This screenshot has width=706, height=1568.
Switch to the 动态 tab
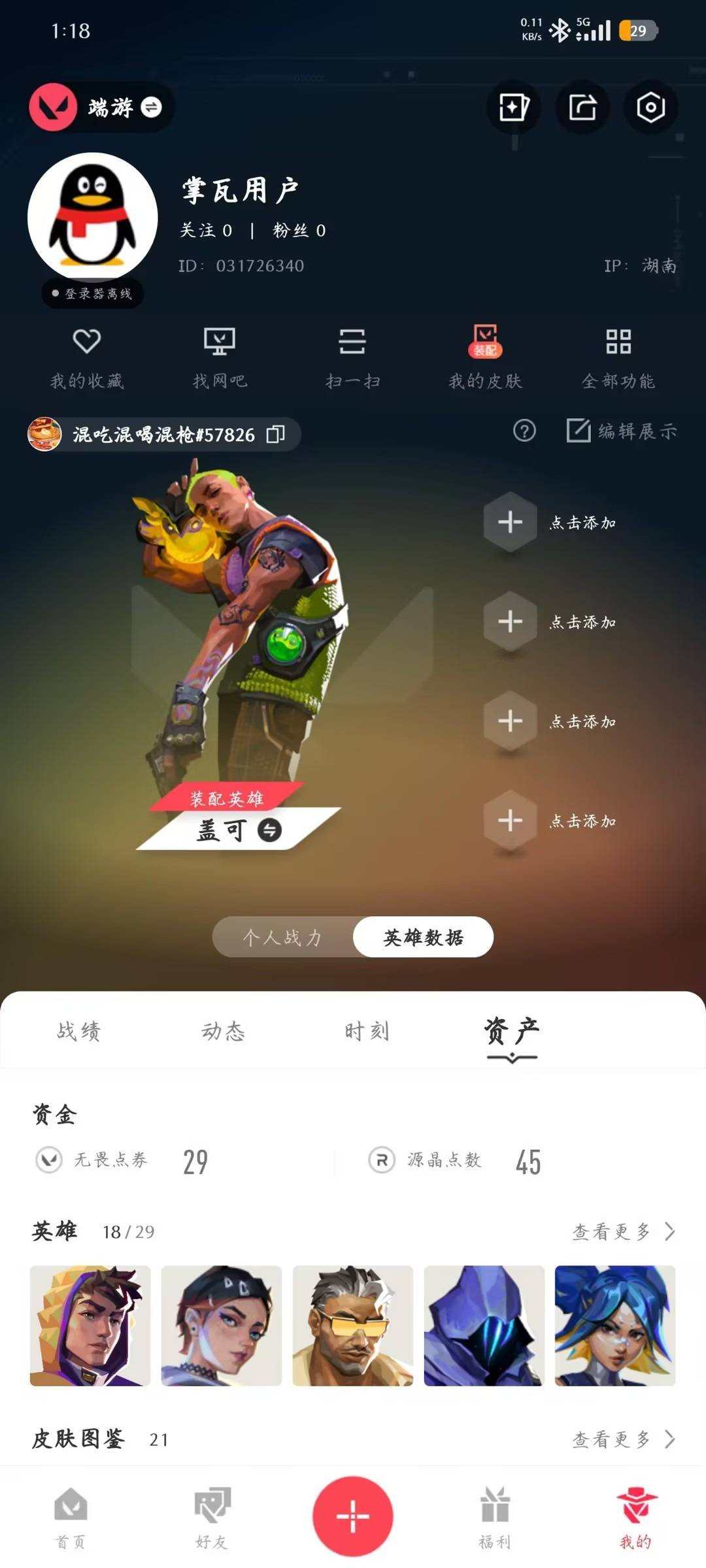[223, 1032]
